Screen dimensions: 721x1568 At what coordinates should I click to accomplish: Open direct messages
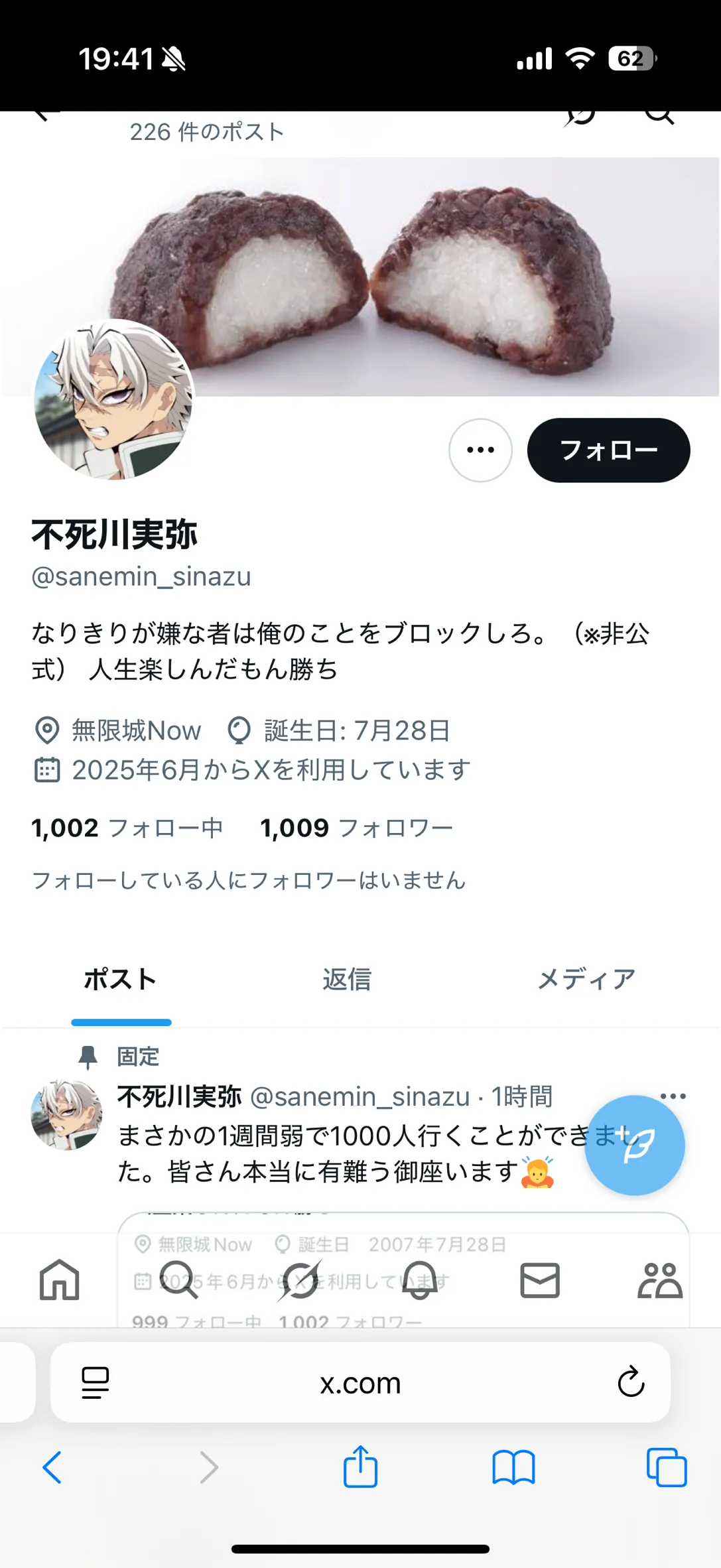tap(540, 1280)
